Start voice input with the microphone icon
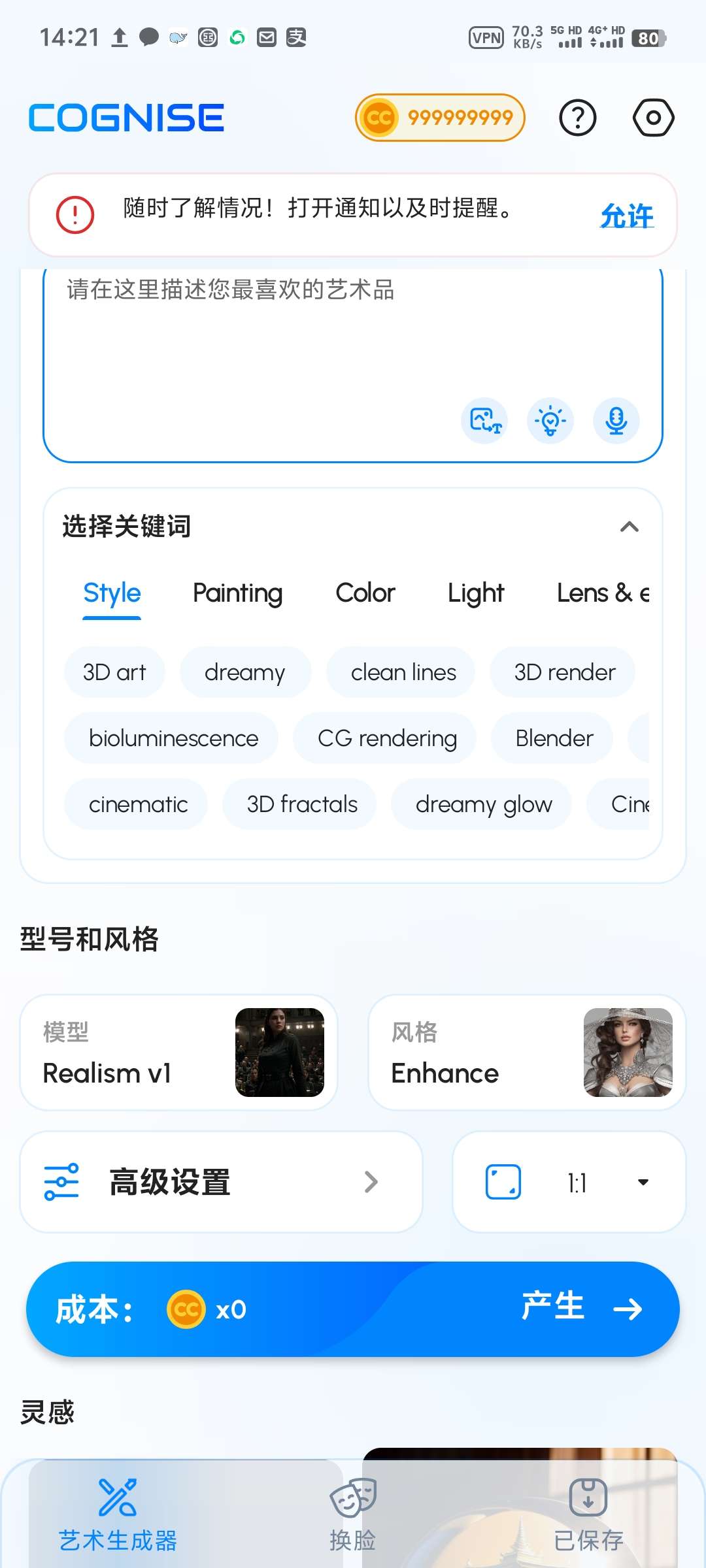The height and width of the screenshot is (1568, 706). coord(615,421)
